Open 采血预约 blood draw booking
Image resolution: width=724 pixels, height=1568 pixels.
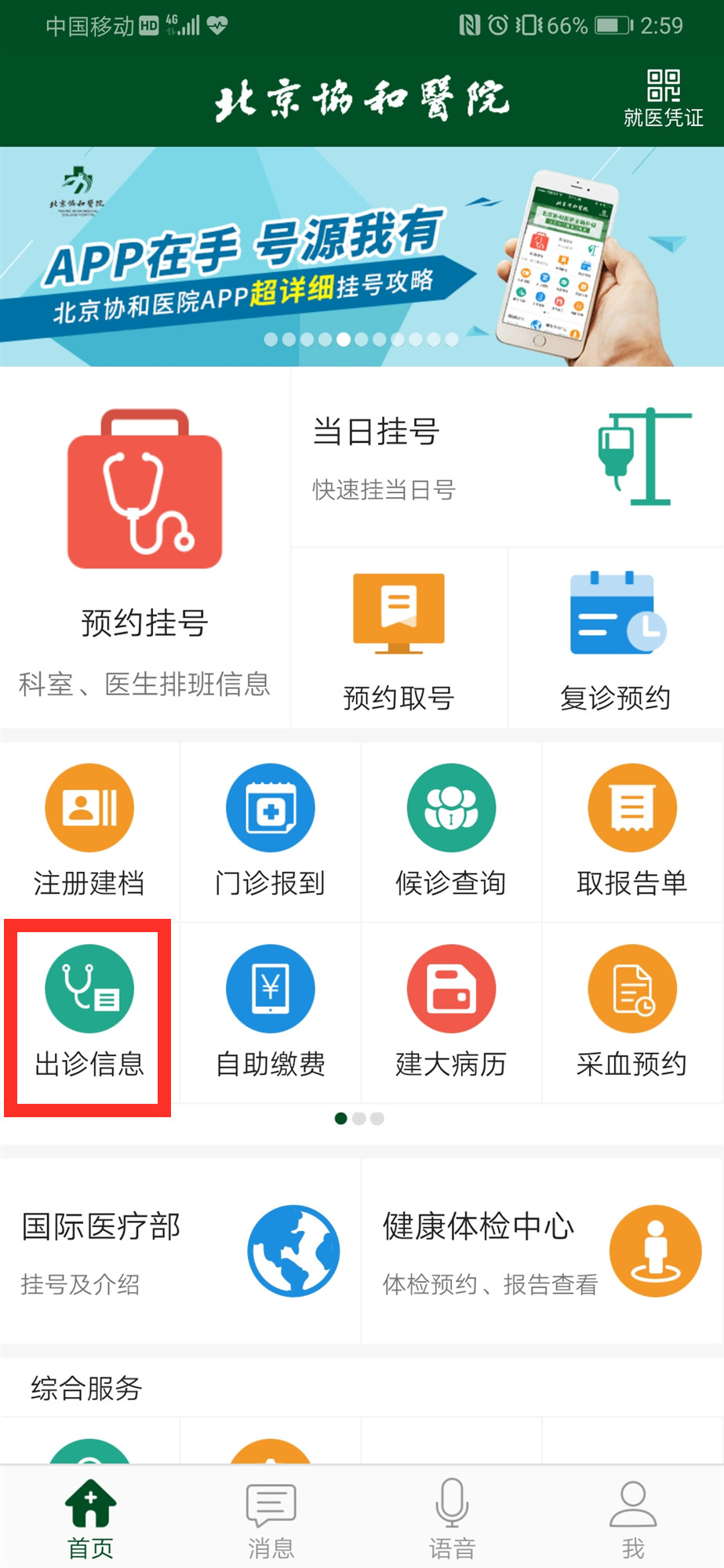(x=632, y=1014)
